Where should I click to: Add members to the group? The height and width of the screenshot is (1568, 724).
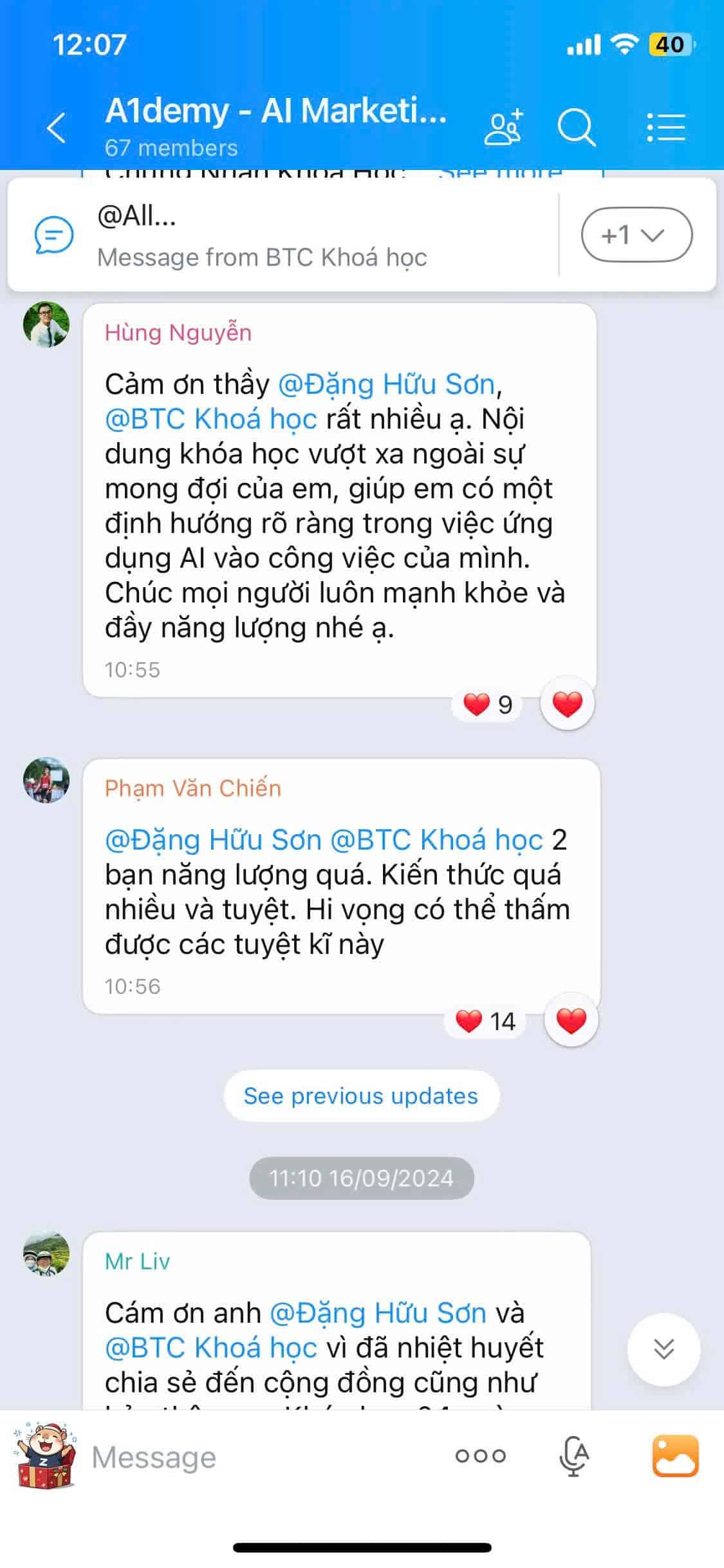click(503, 127)
